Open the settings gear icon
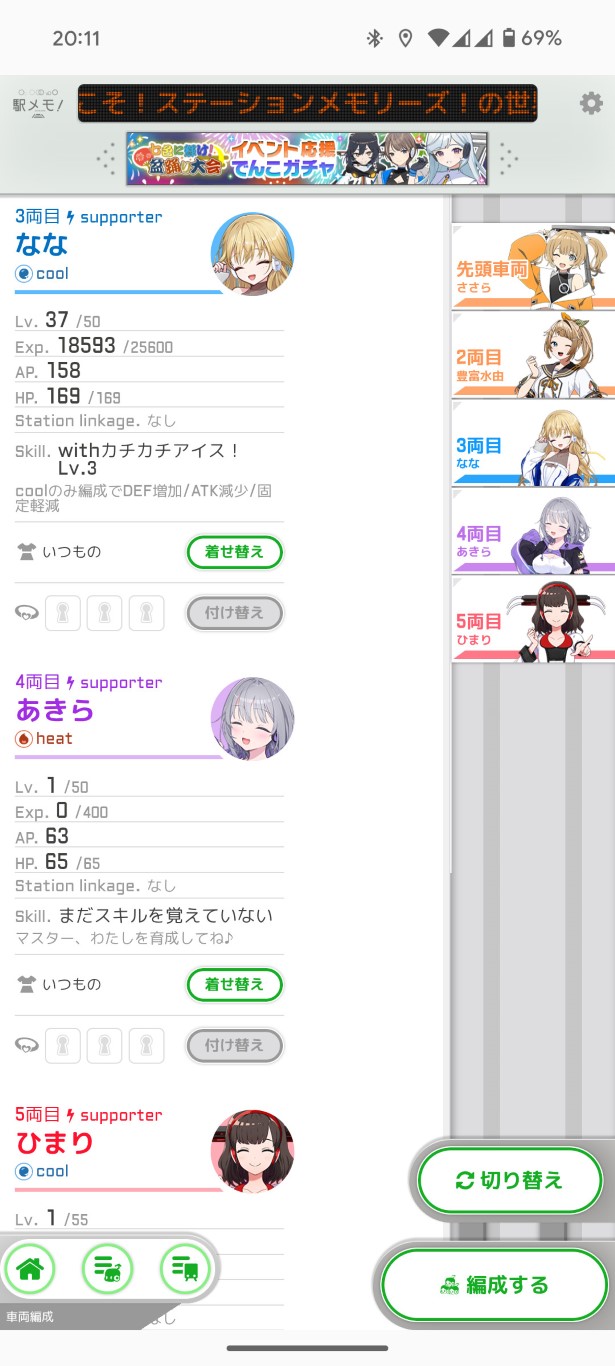Screen dimensions: 615x1366 pos(591,103)
